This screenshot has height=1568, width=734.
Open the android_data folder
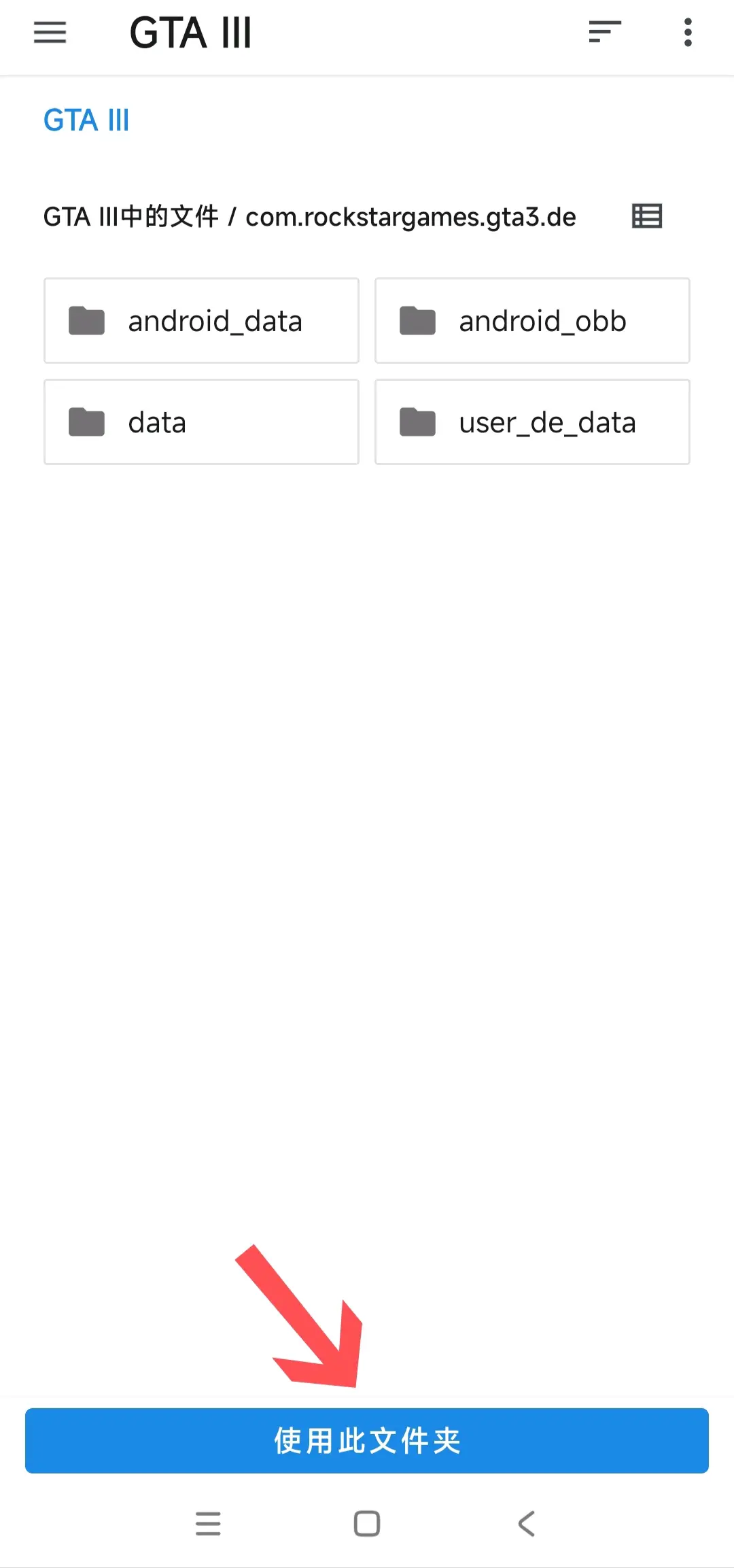pyautogui.click(x=201, y=320)
